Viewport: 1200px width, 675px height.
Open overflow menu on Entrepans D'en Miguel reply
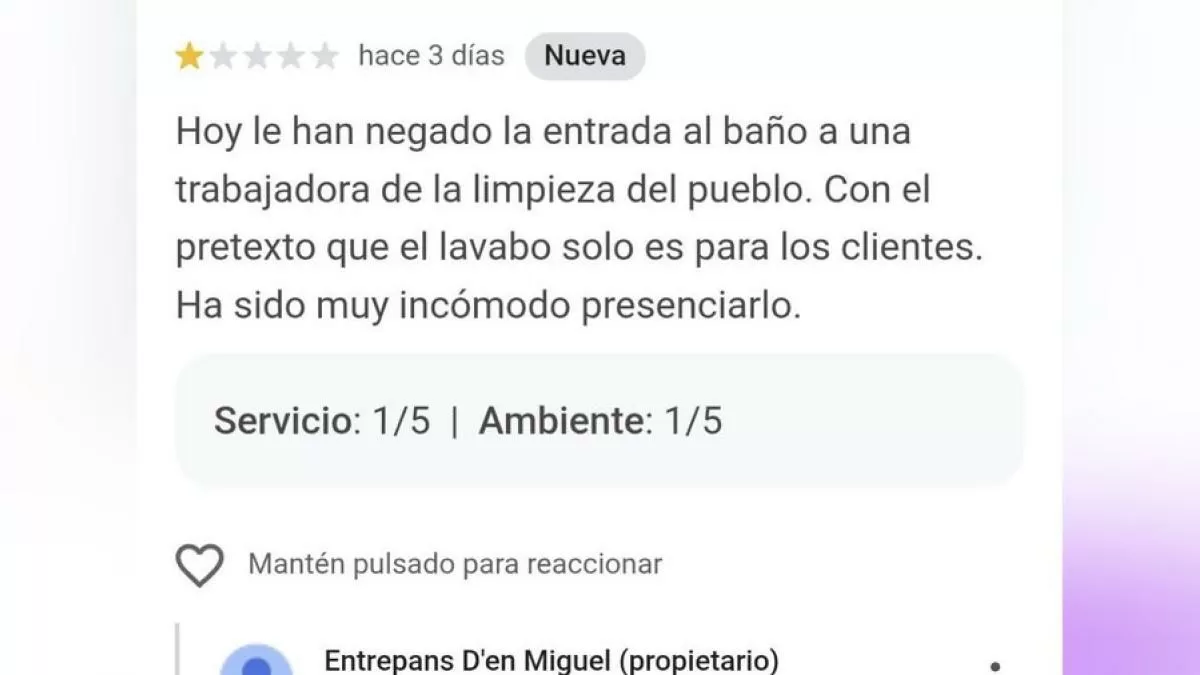[x=994, y=666]
